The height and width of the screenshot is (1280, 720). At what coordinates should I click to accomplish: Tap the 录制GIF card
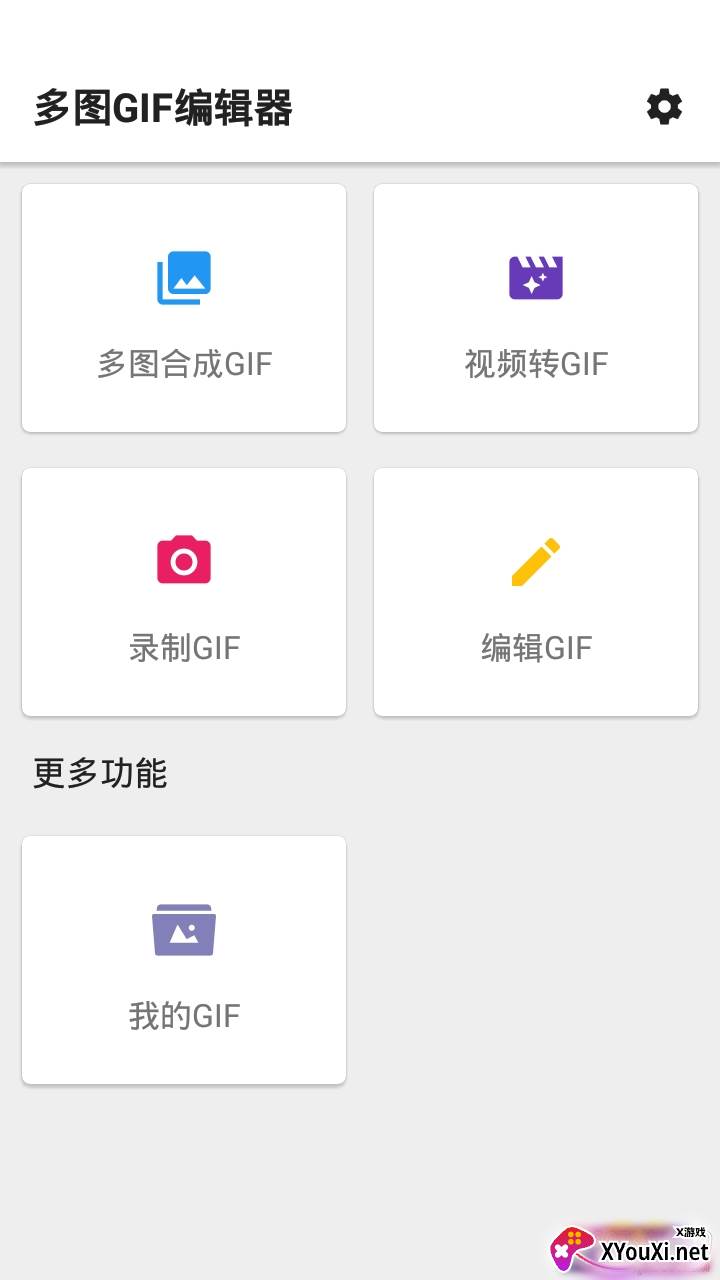tap(184, 592)
